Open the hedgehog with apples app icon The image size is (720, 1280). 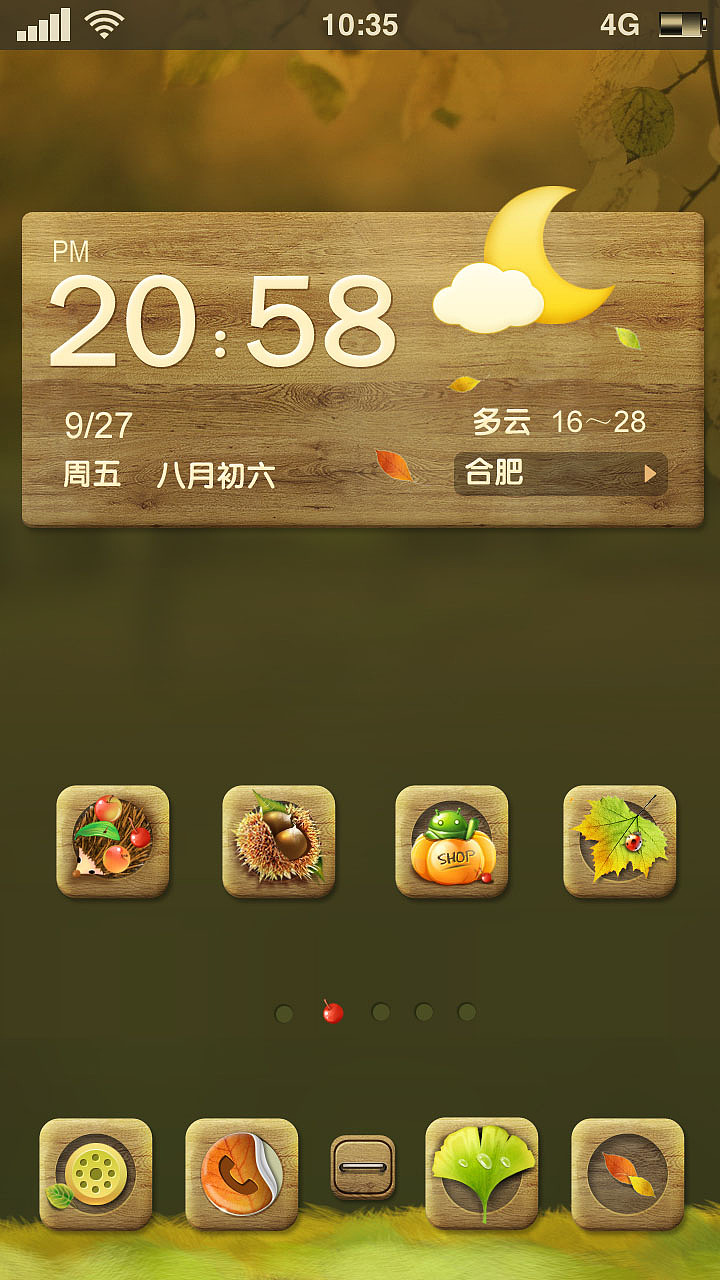click(x=112, y=841)
